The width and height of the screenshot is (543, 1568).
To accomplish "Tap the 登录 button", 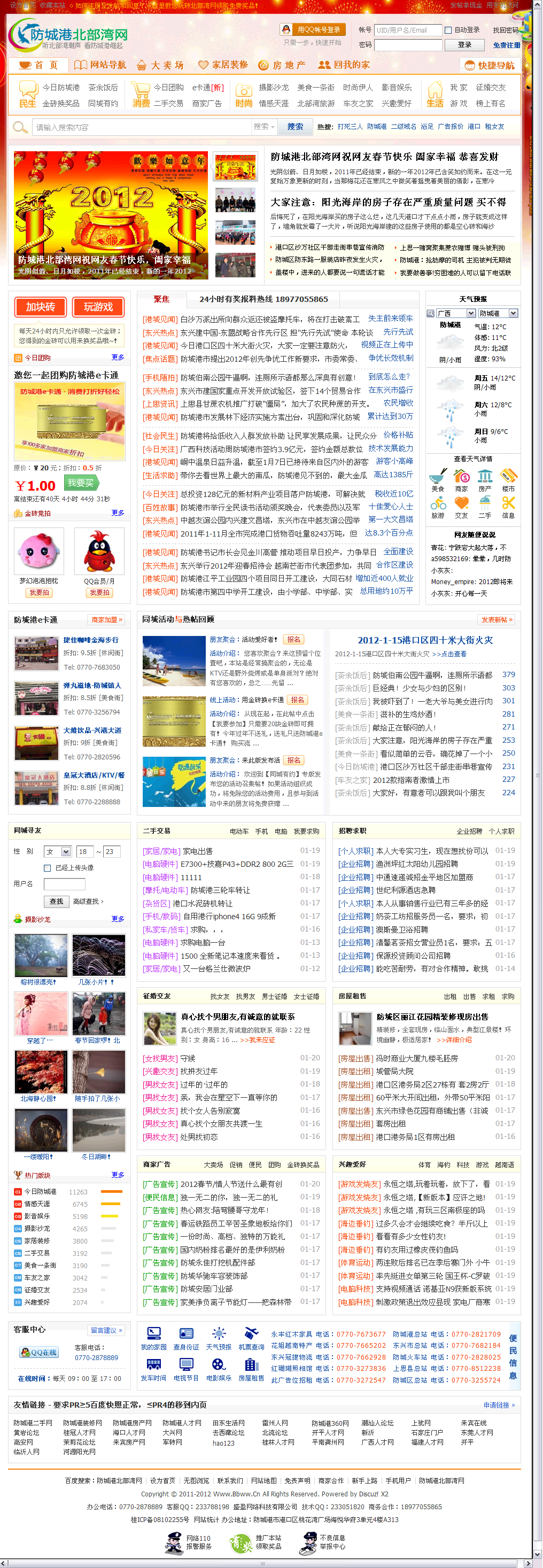I will [x=464, y=45].
